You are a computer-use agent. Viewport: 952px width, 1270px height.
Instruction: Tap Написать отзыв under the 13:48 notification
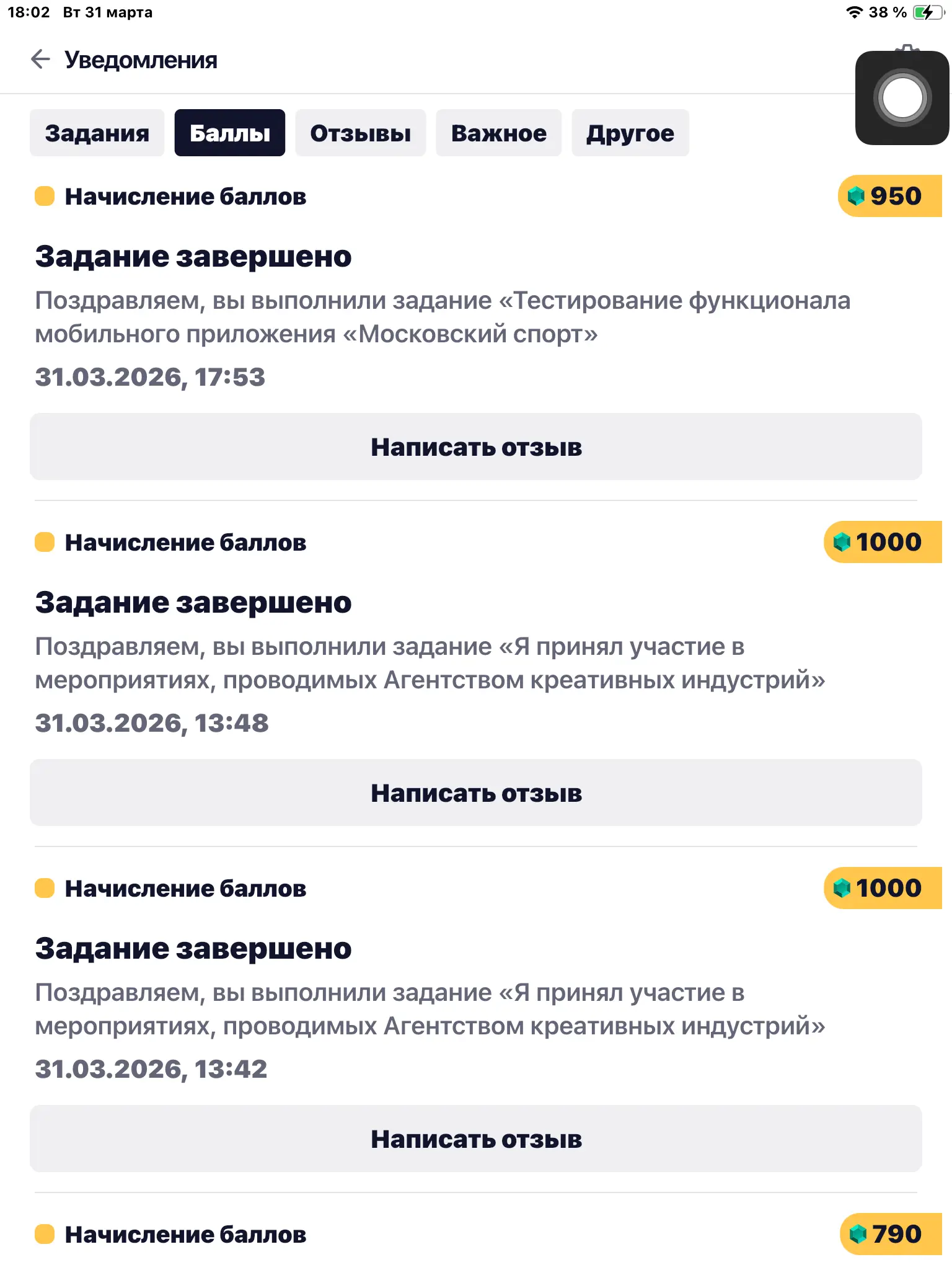(x=476, y=793)
